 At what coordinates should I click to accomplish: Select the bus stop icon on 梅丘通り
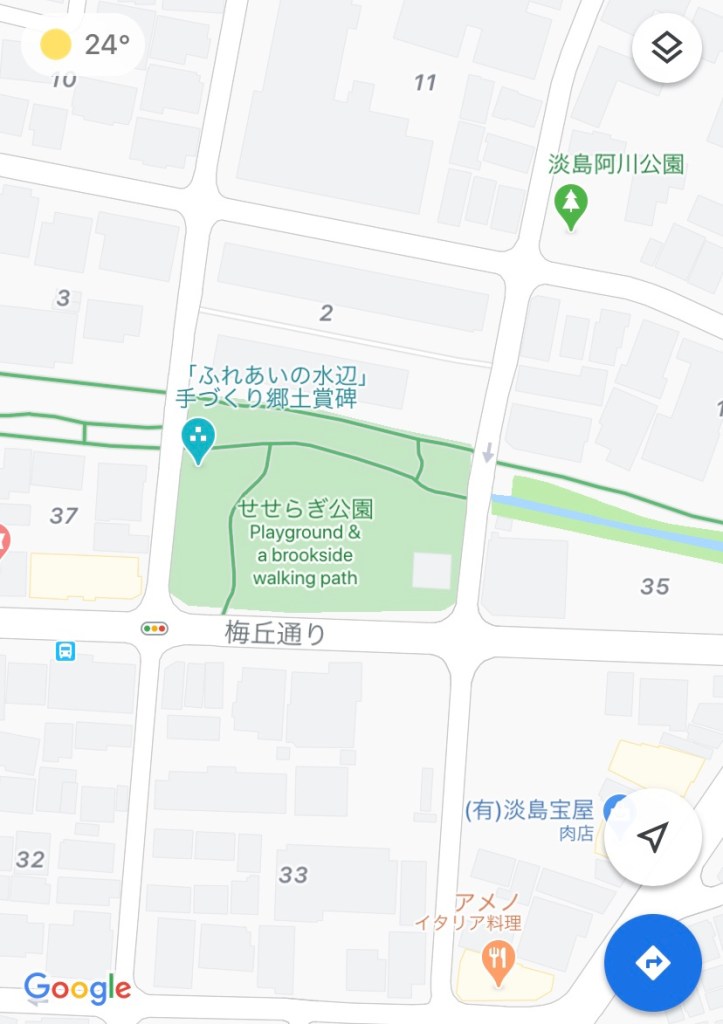tap(65, 651)
